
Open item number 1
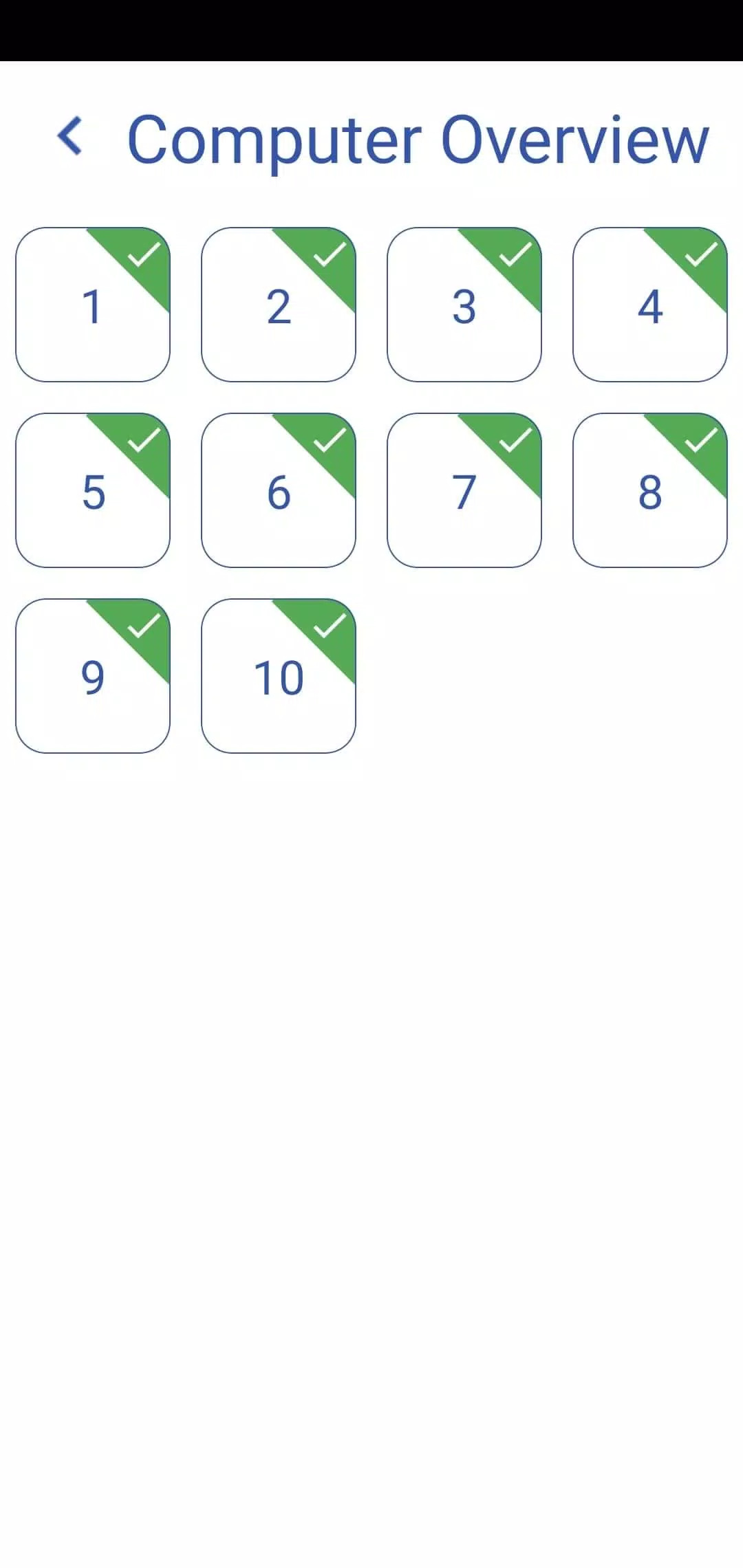click(x=93, y=305)
